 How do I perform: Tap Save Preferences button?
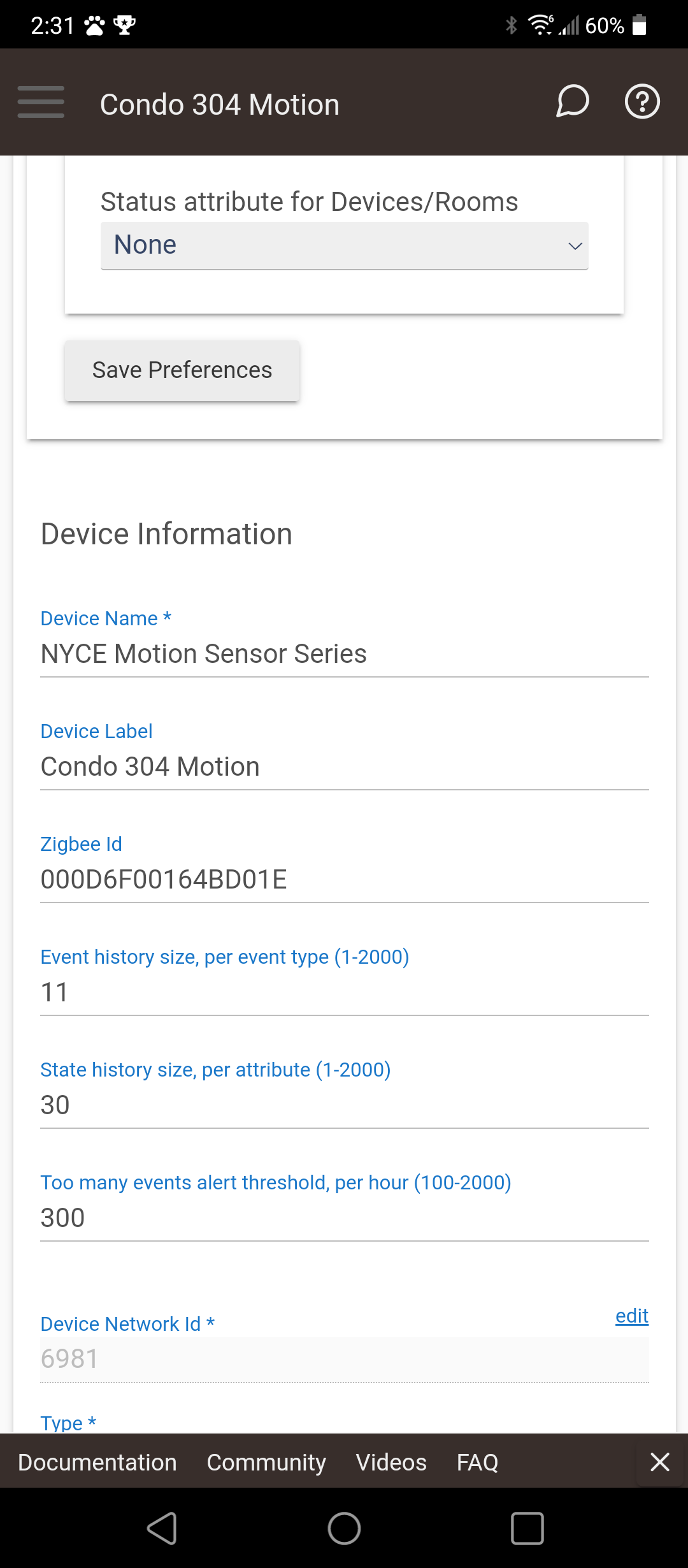pyautogui.click(x=182, y=370)
